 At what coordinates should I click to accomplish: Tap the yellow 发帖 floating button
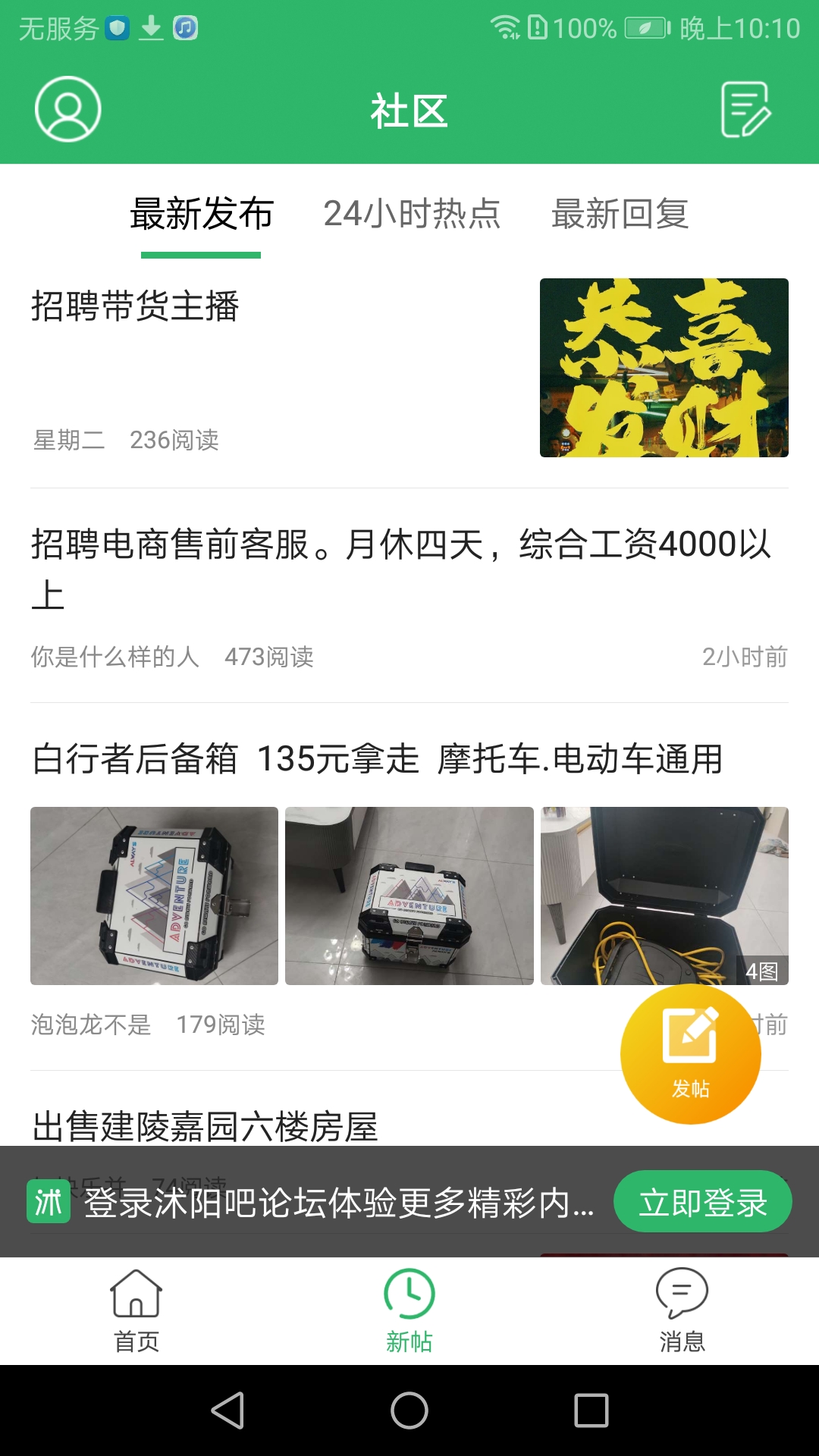pyautogui.click(x=690, y=1053)
